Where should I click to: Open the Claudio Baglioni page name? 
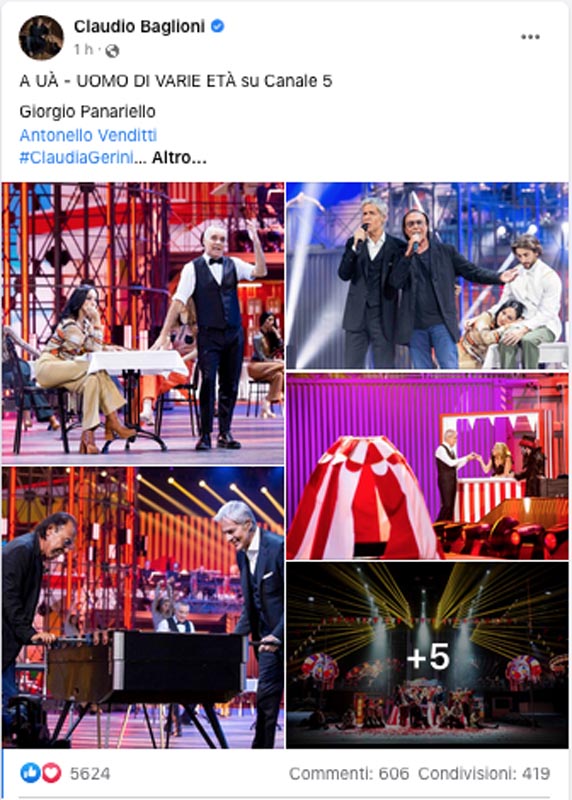[x=139, y=27]
